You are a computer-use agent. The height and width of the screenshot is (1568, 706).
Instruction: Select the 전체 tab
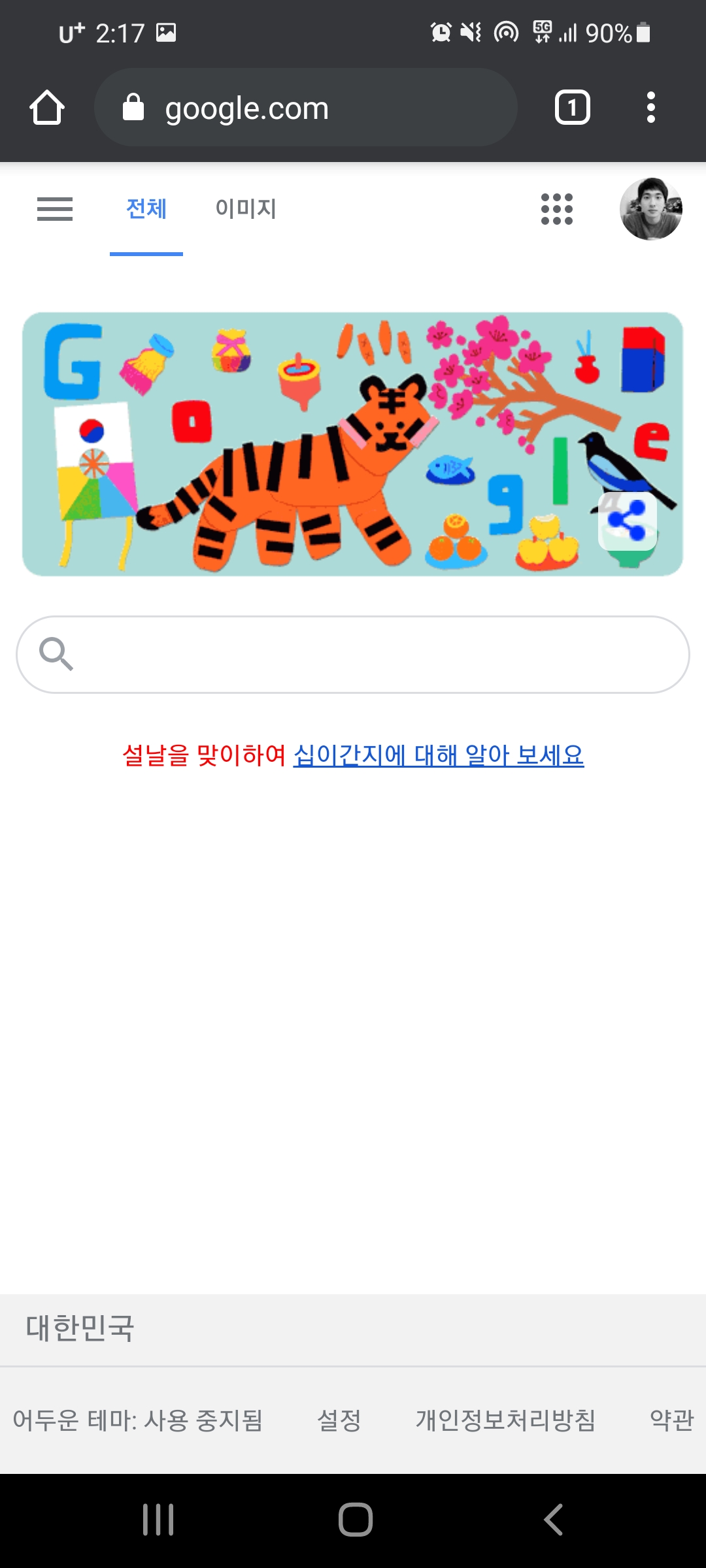tap(146, 209)
